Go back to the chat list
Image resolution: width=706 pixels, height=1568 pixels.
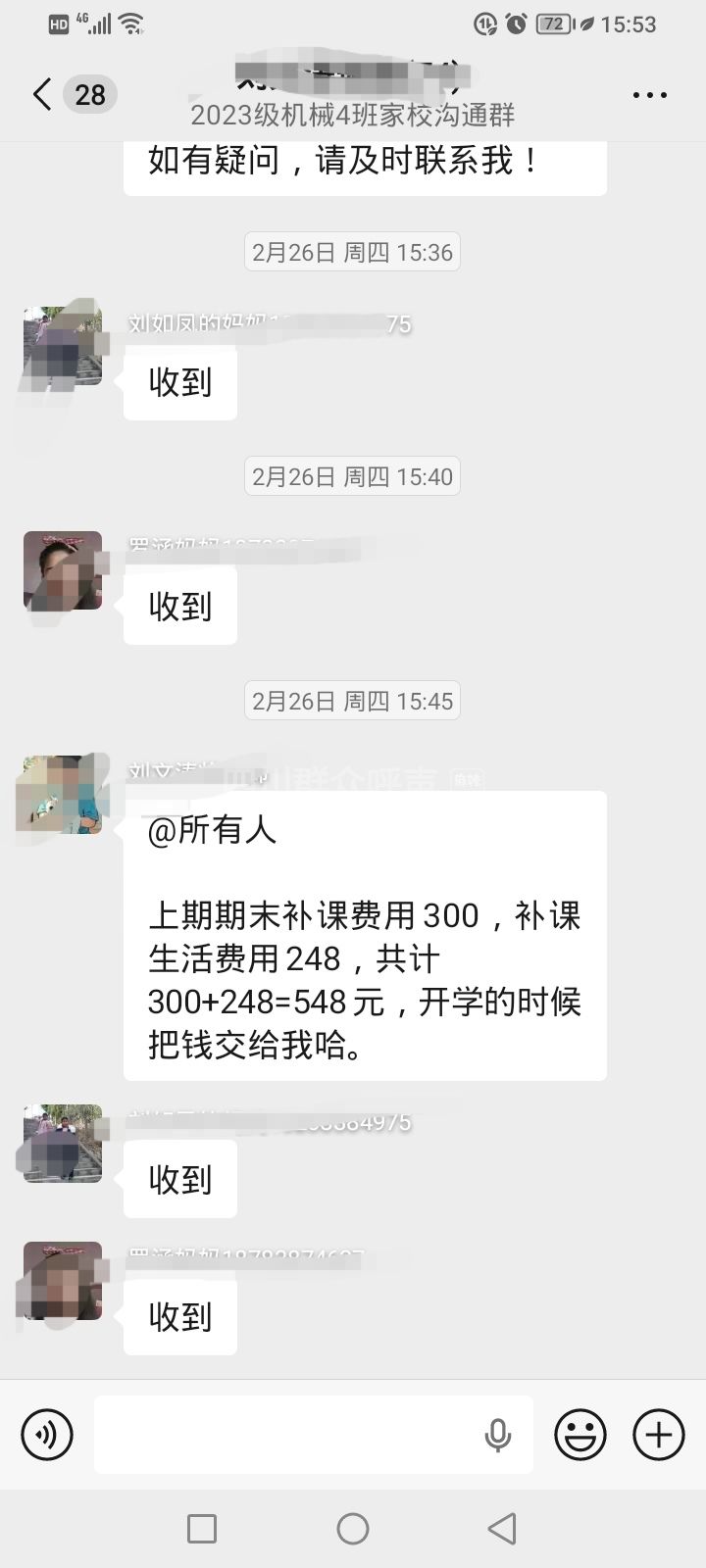42,95
